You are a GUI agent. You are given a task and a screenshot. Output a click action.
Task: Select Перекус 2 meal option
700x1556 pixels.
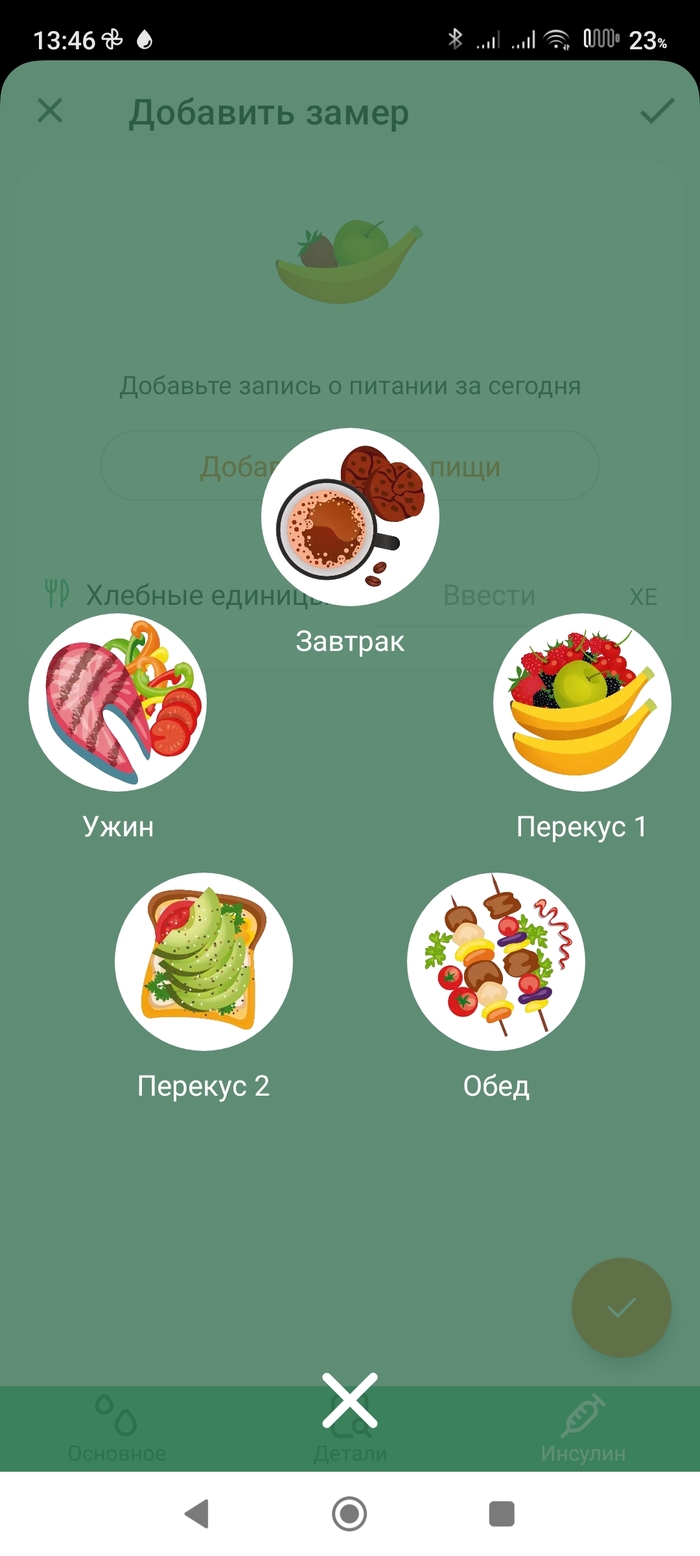point(204,962)
